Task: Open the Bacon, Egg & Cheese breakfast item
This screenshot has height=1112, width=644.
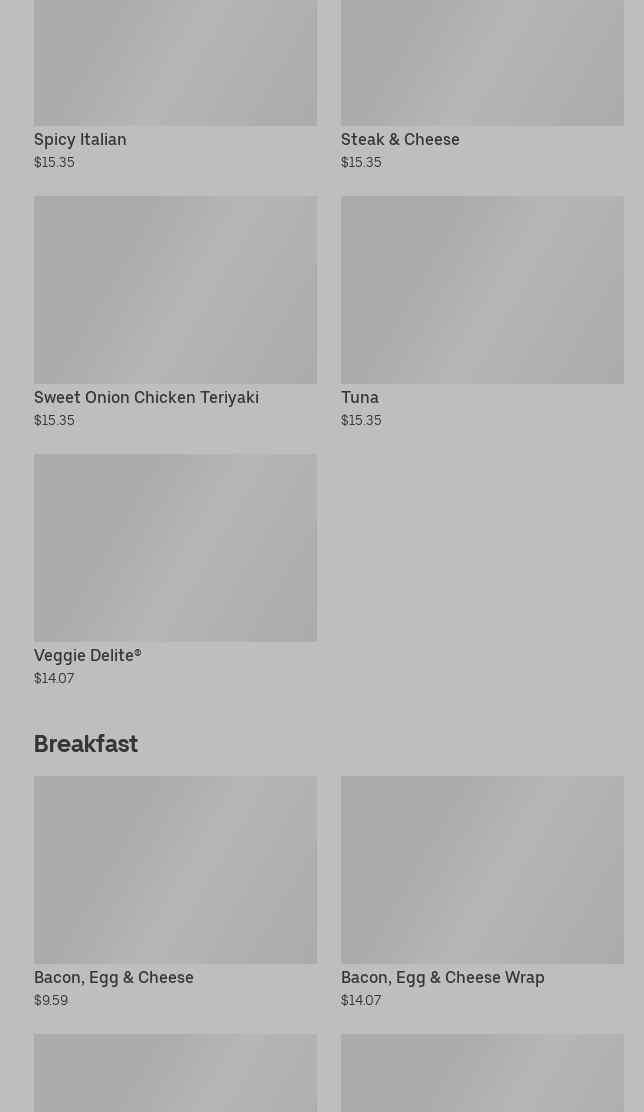Action: 175,892
